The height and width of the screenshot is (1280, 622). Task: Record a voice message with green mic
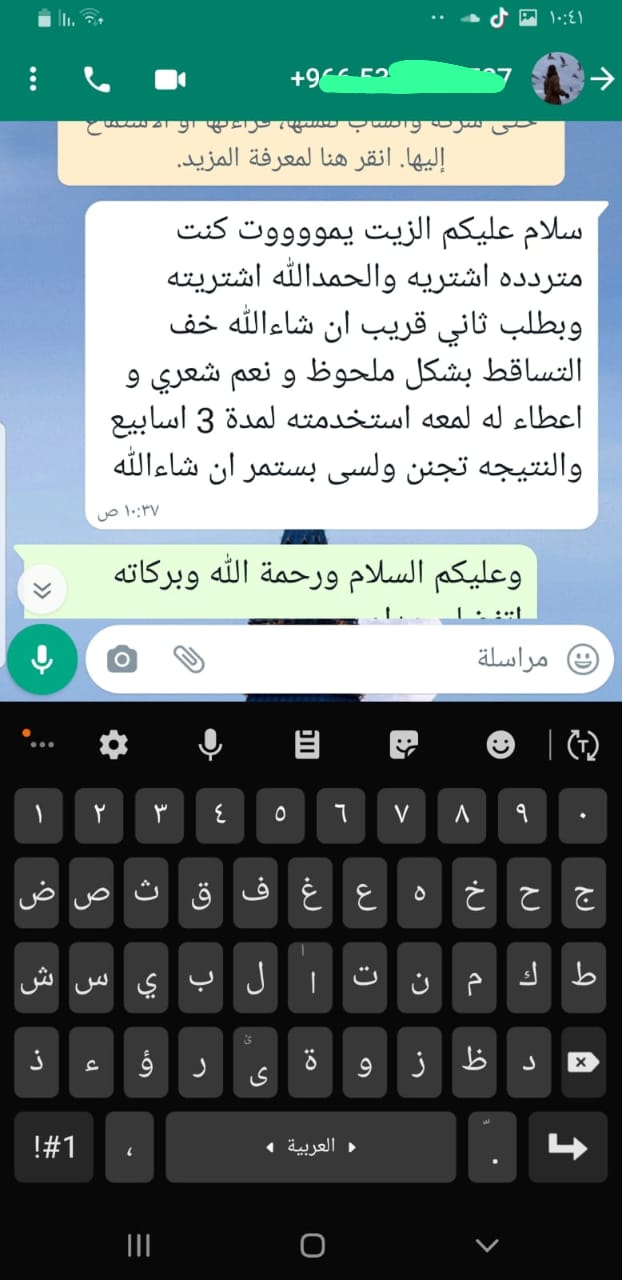click(41, 659)
